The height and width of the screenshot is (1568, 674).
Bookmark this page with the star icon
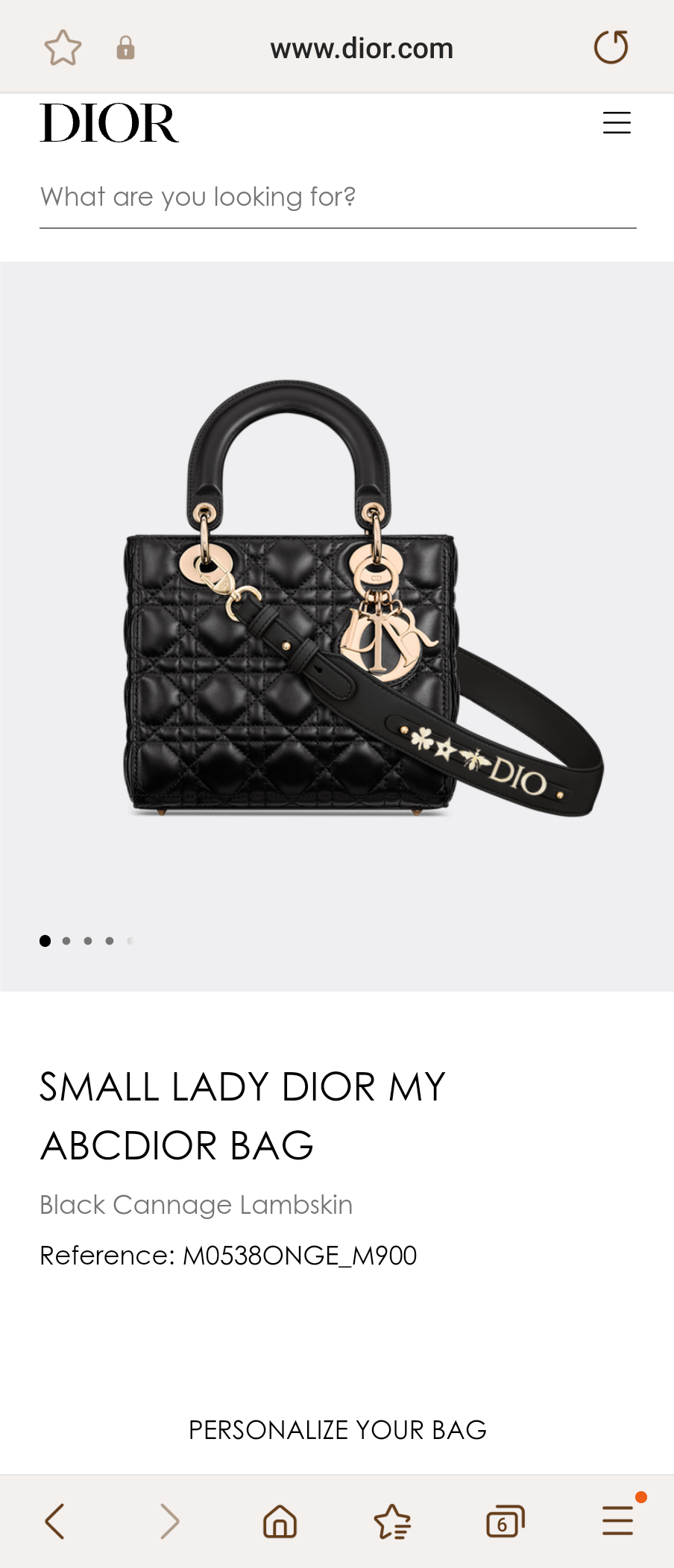(x=63, y=46)
